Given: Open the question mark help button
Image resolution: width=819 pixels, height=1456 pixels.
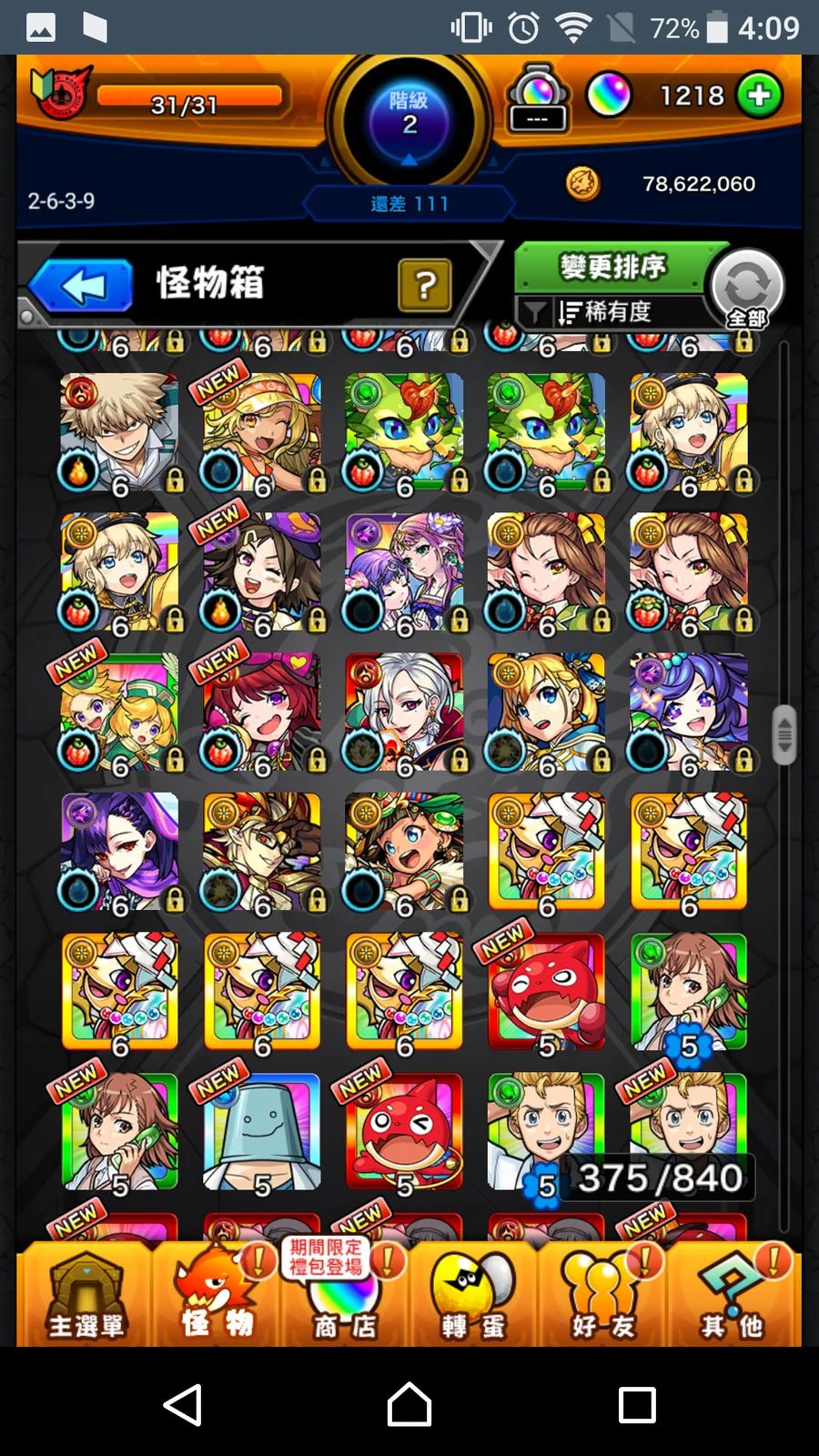Looking at the screenshot, I should coord(424,286).
